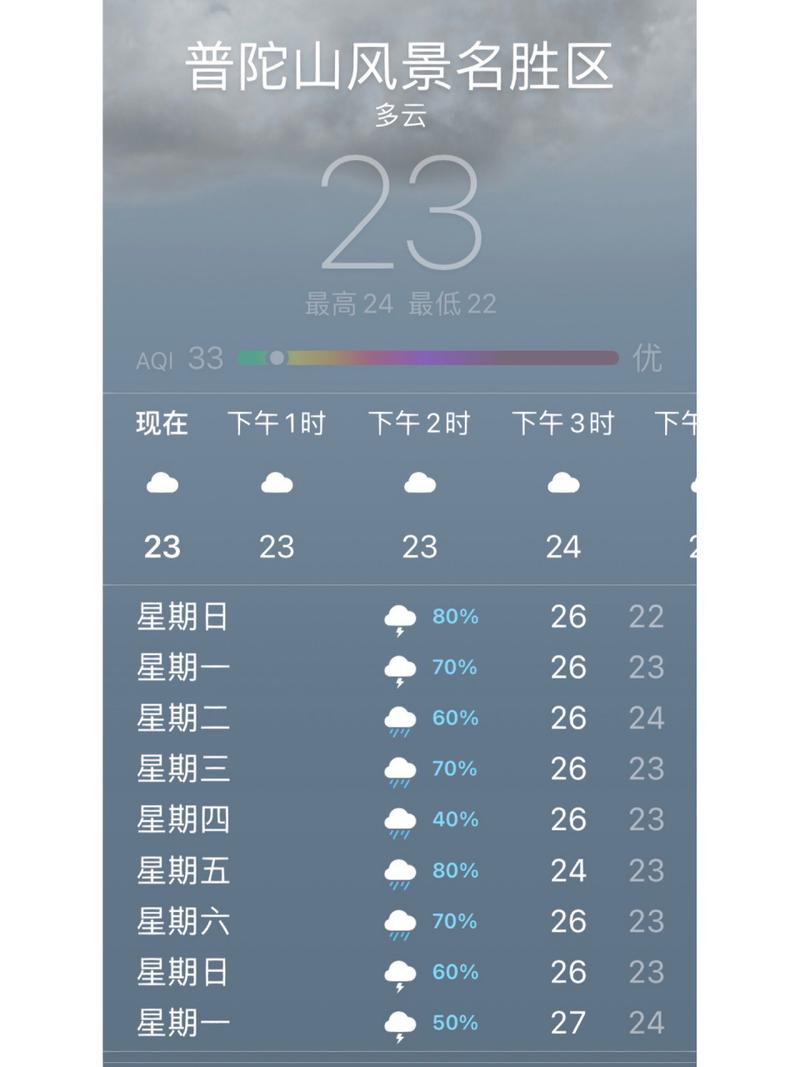Tap the high temperature 27 on the bottom row

[x=567, y=1023]
